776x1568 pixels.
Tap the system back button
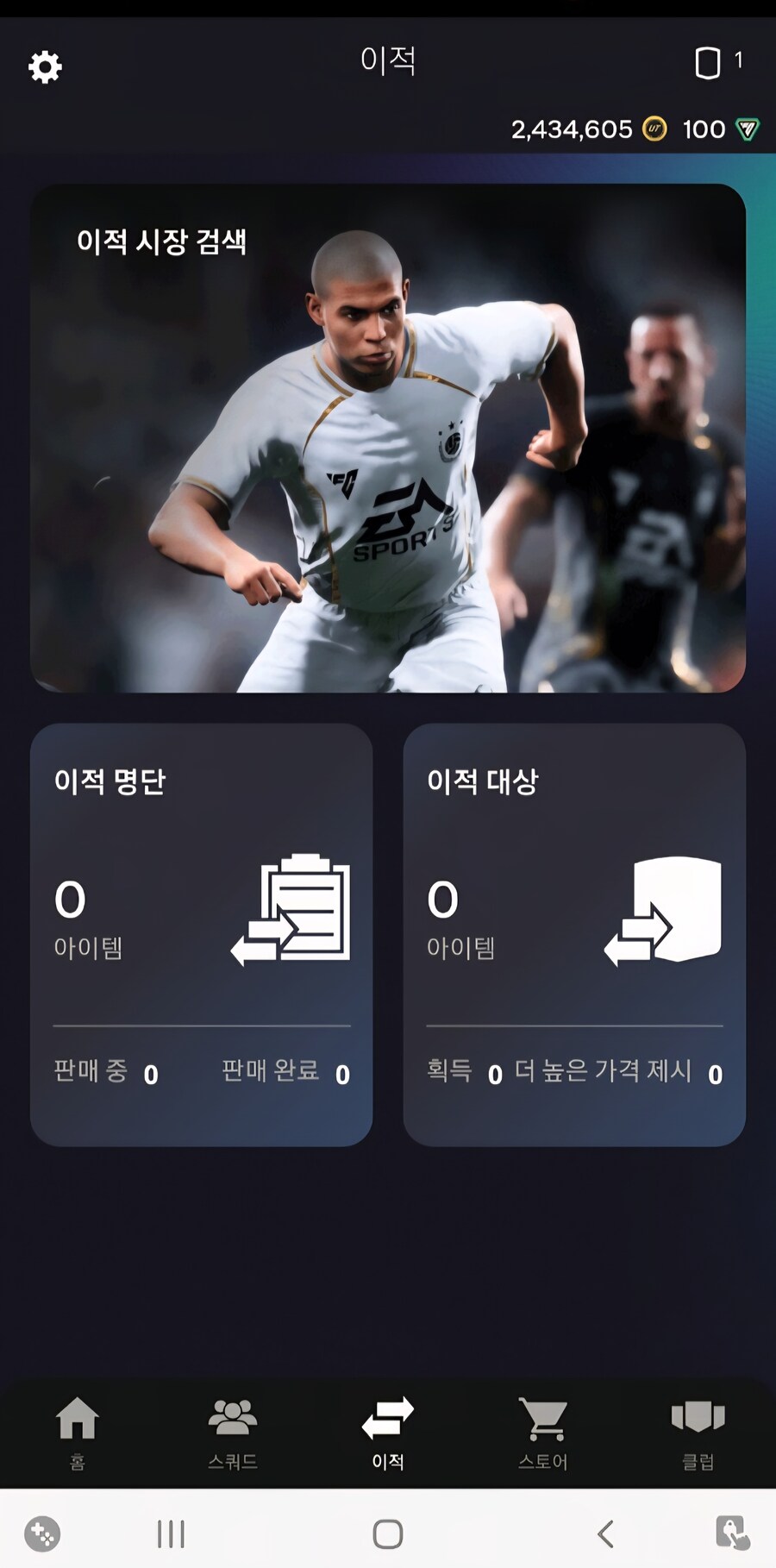(605, 1534)
